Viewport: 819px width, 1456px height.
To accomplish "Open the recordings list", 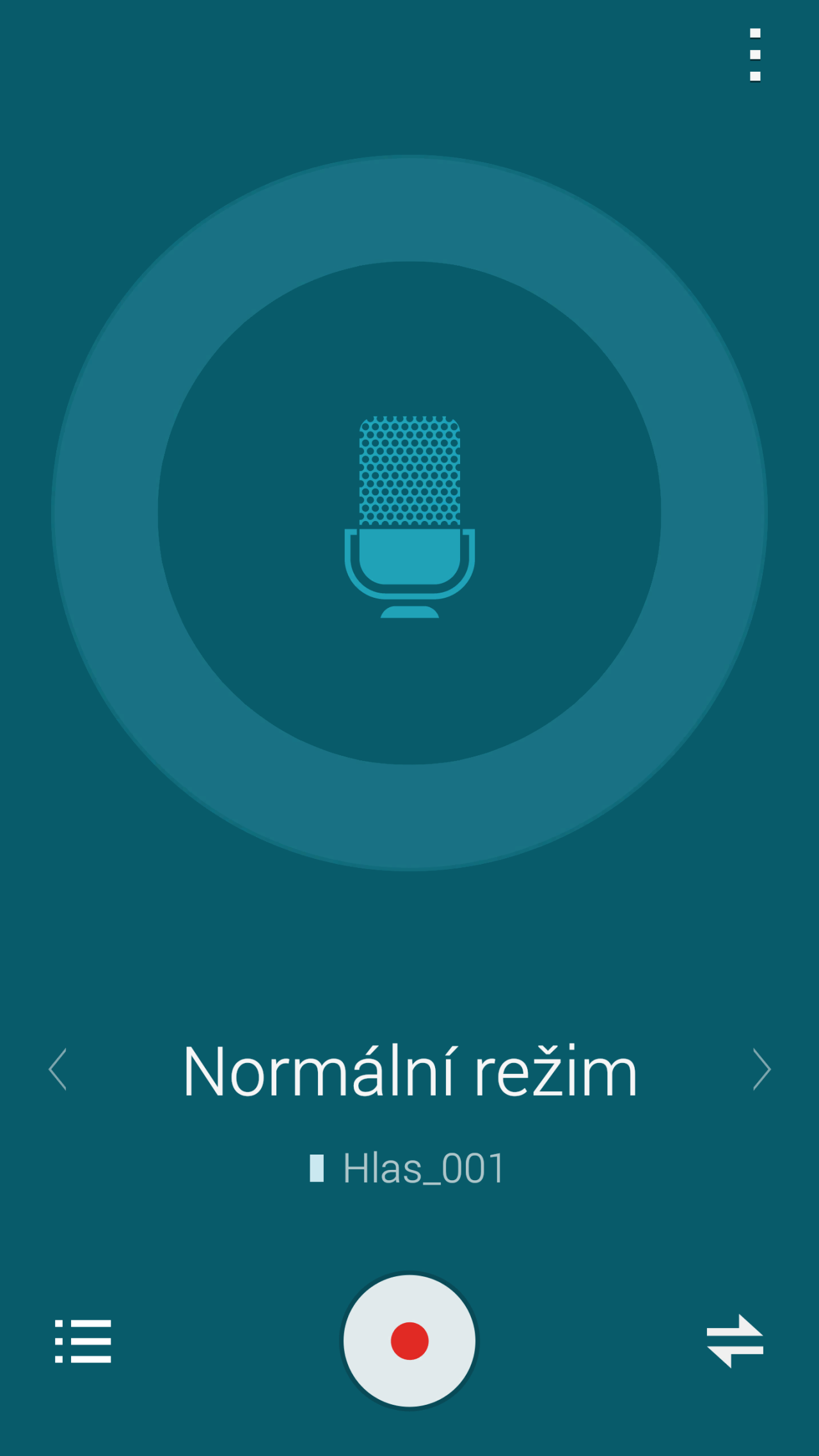I will click(83, 1341).
